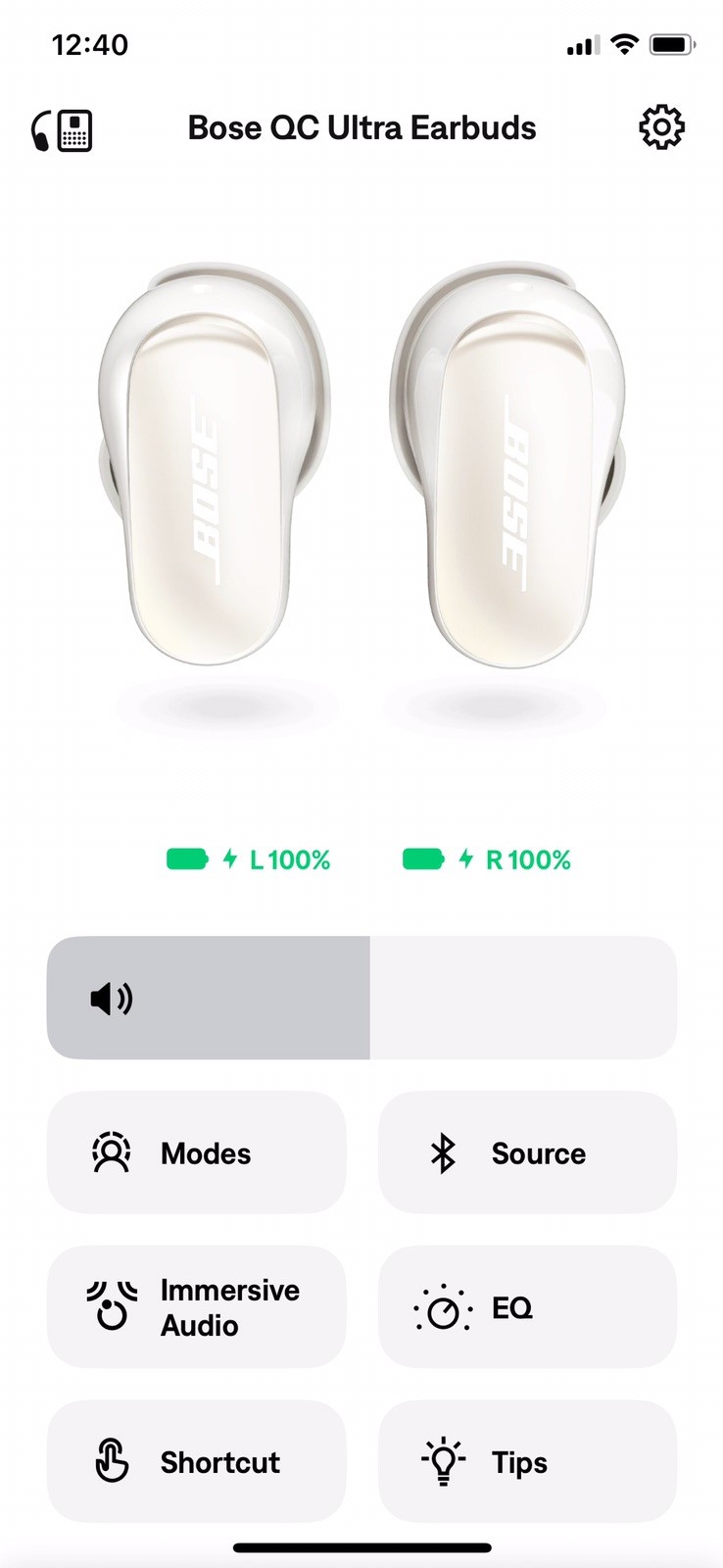
Task: Tap the volume slider bar
Action: pos(361,998)
